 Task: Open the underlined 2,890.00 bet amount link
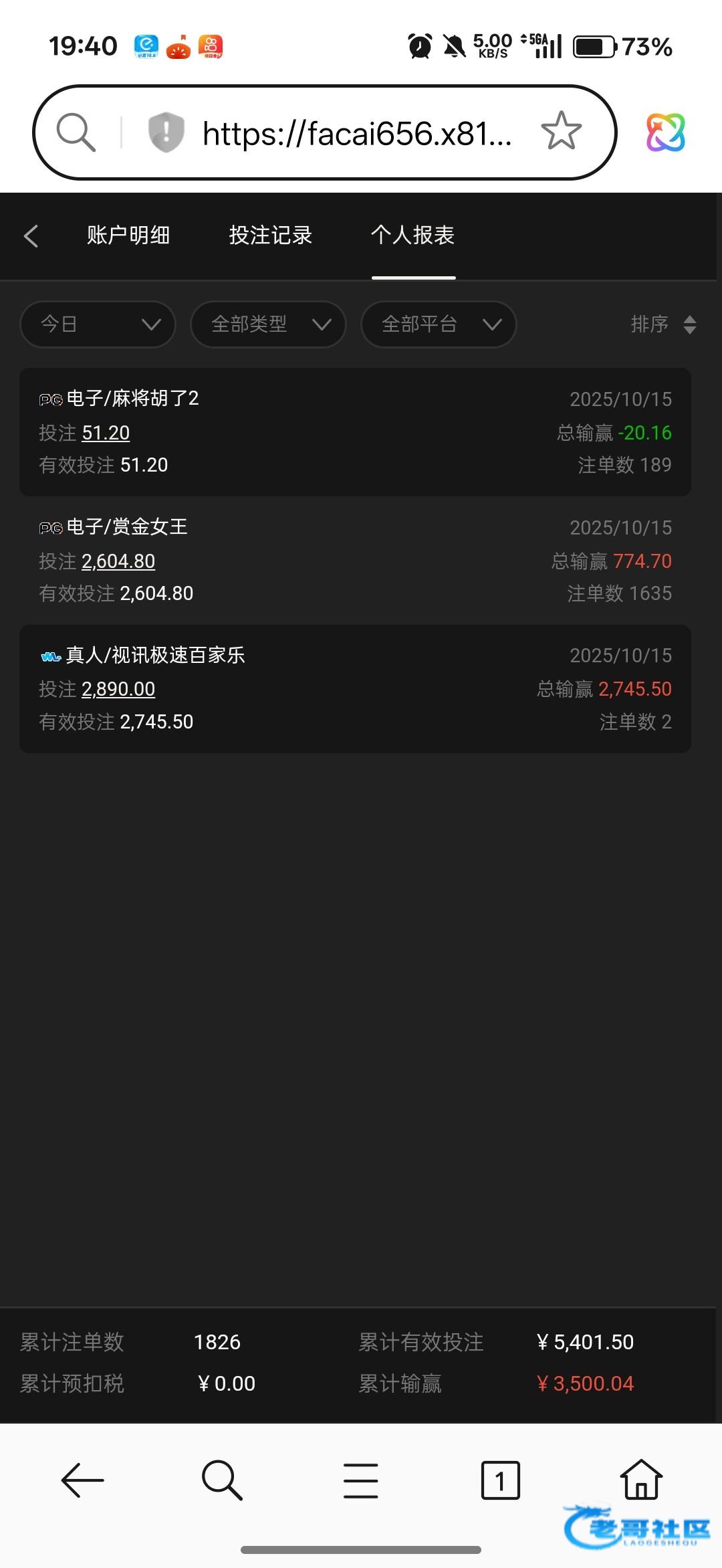(x=118, y=689)
